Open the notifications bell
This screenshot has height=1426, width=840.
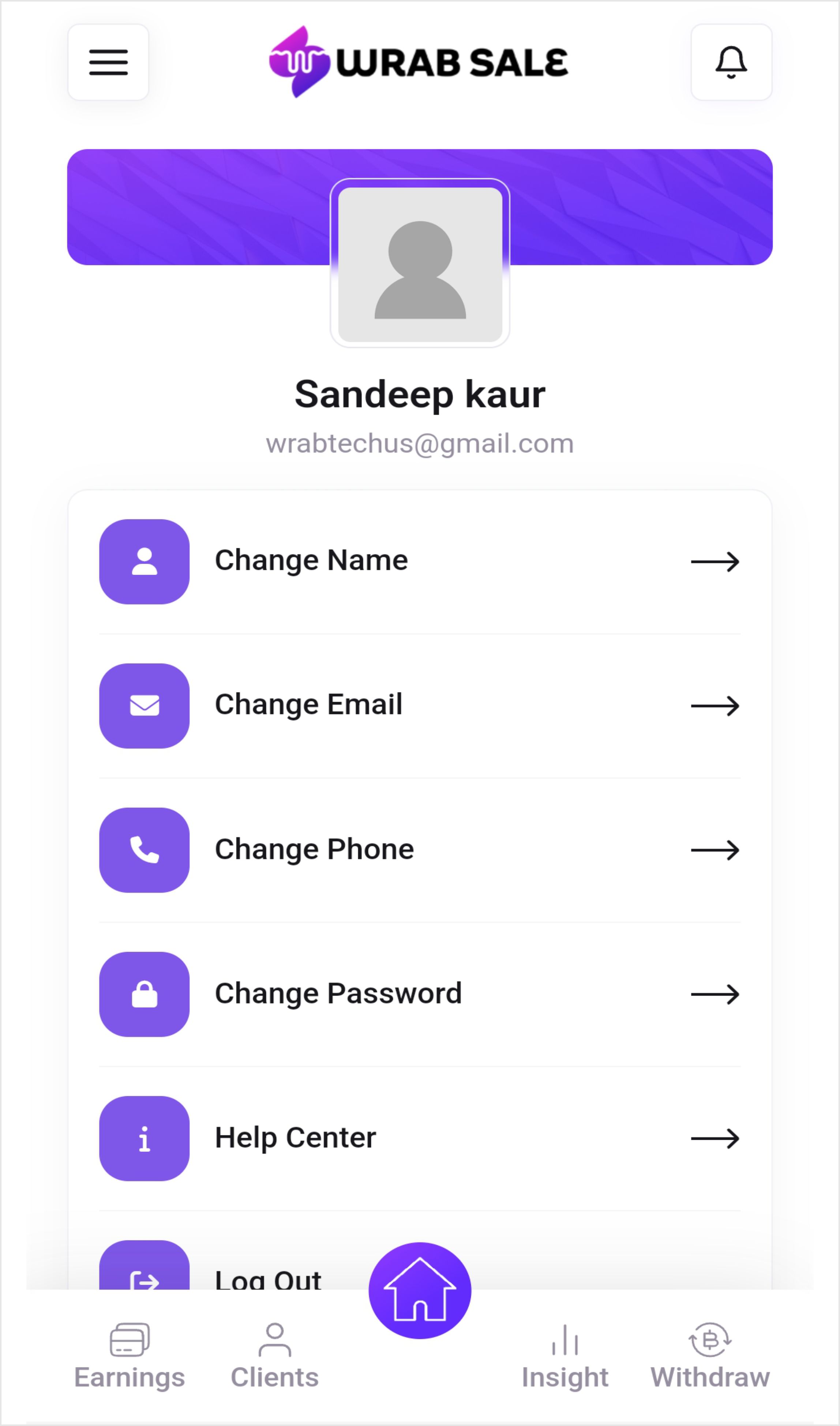tap(731, 62)
